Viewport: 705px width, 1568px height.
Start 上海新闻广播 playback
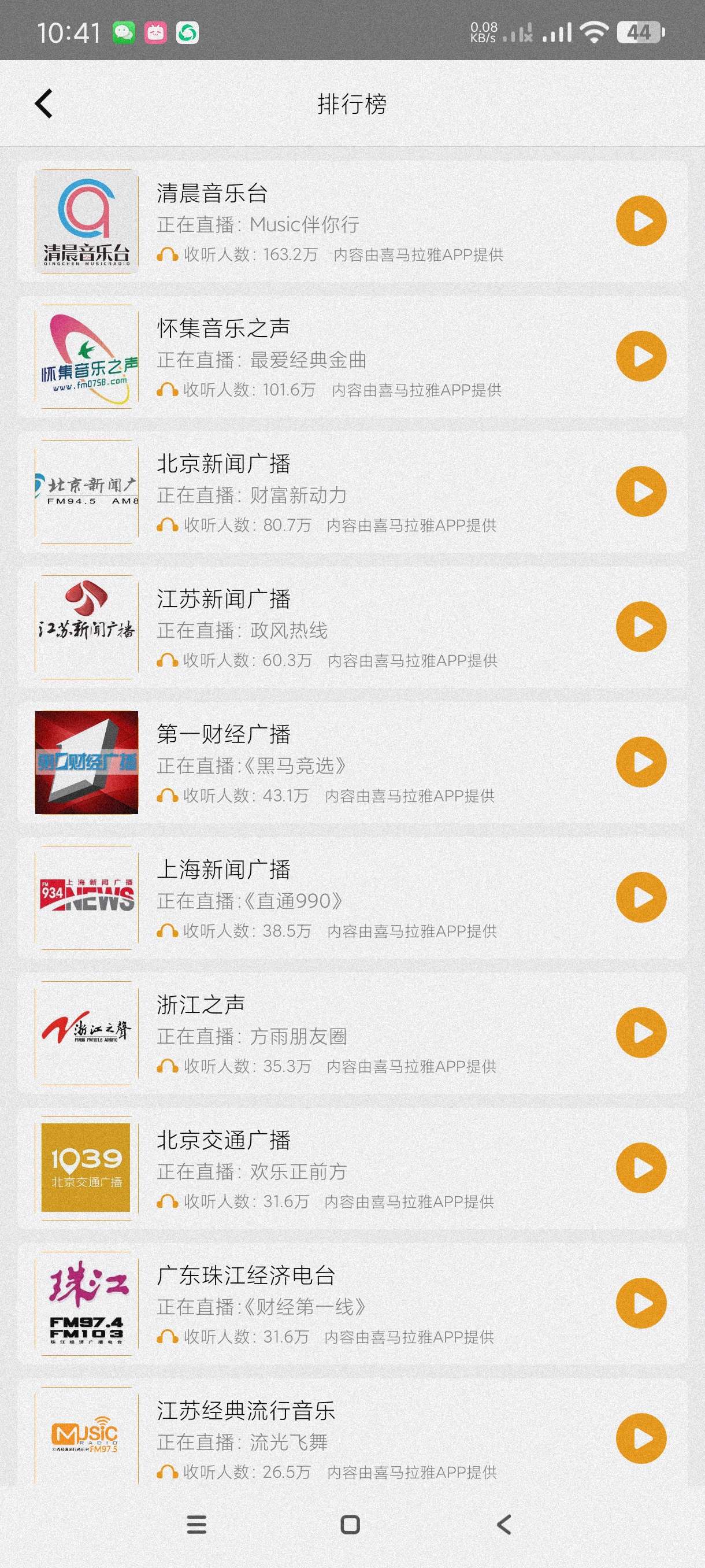tap(641, 897)
